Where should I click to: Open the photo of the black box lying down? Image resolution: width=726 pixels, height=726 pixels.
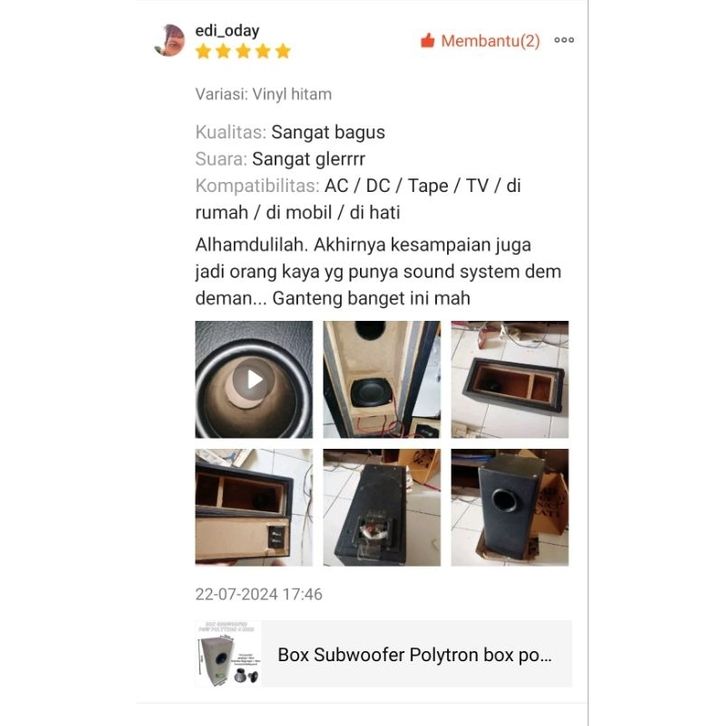point(381,507)
